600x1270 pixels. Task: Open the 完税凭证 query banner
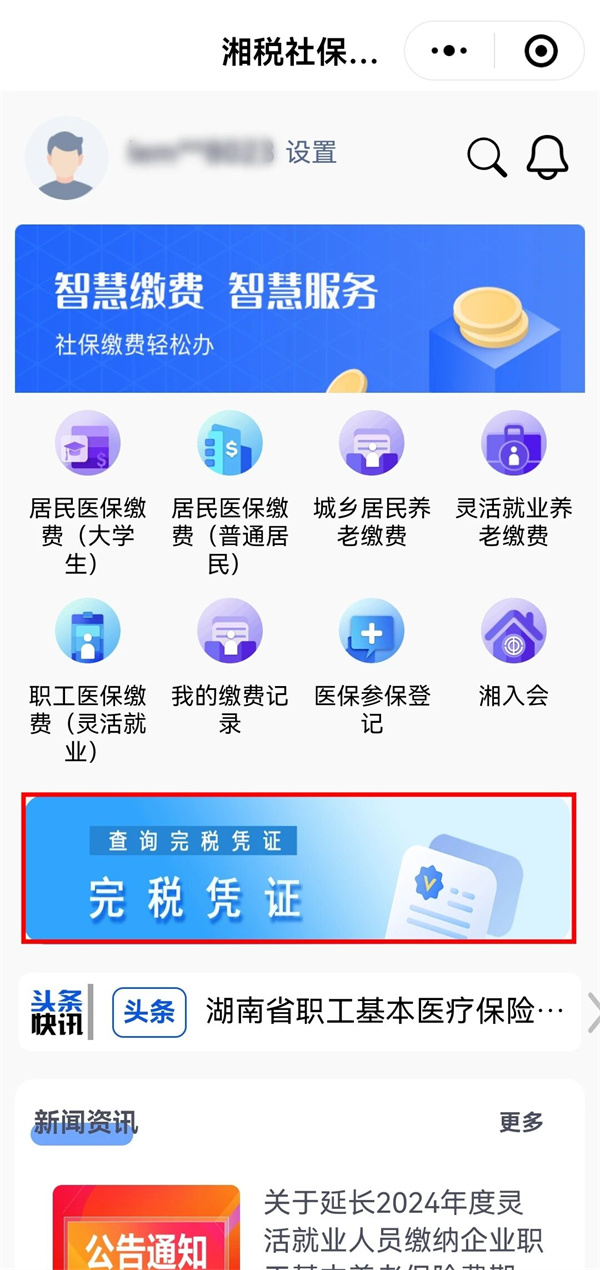click(299, 869)
